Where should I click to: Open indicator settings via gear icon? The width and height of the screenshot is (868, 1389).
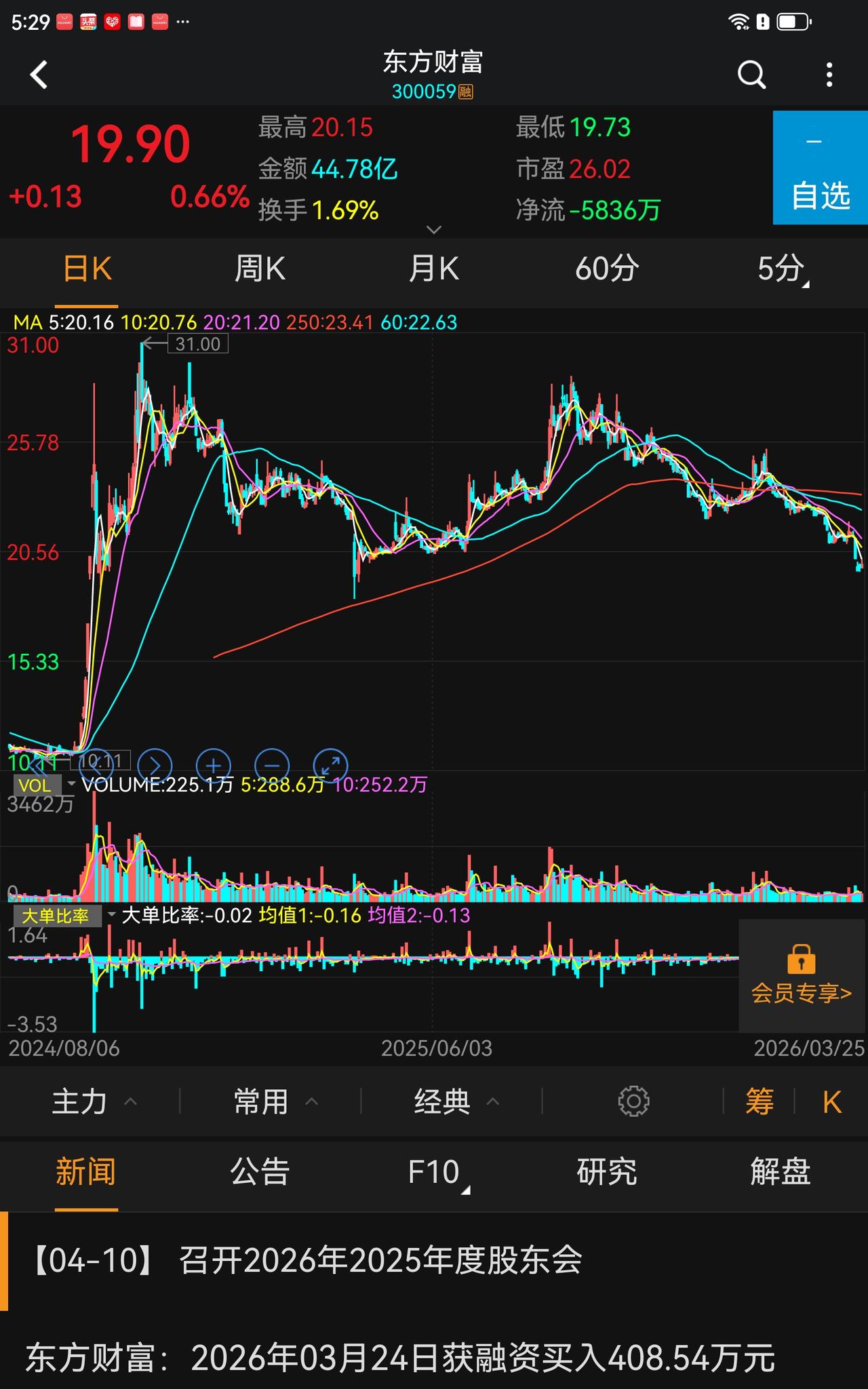[x=633, y=1101]
